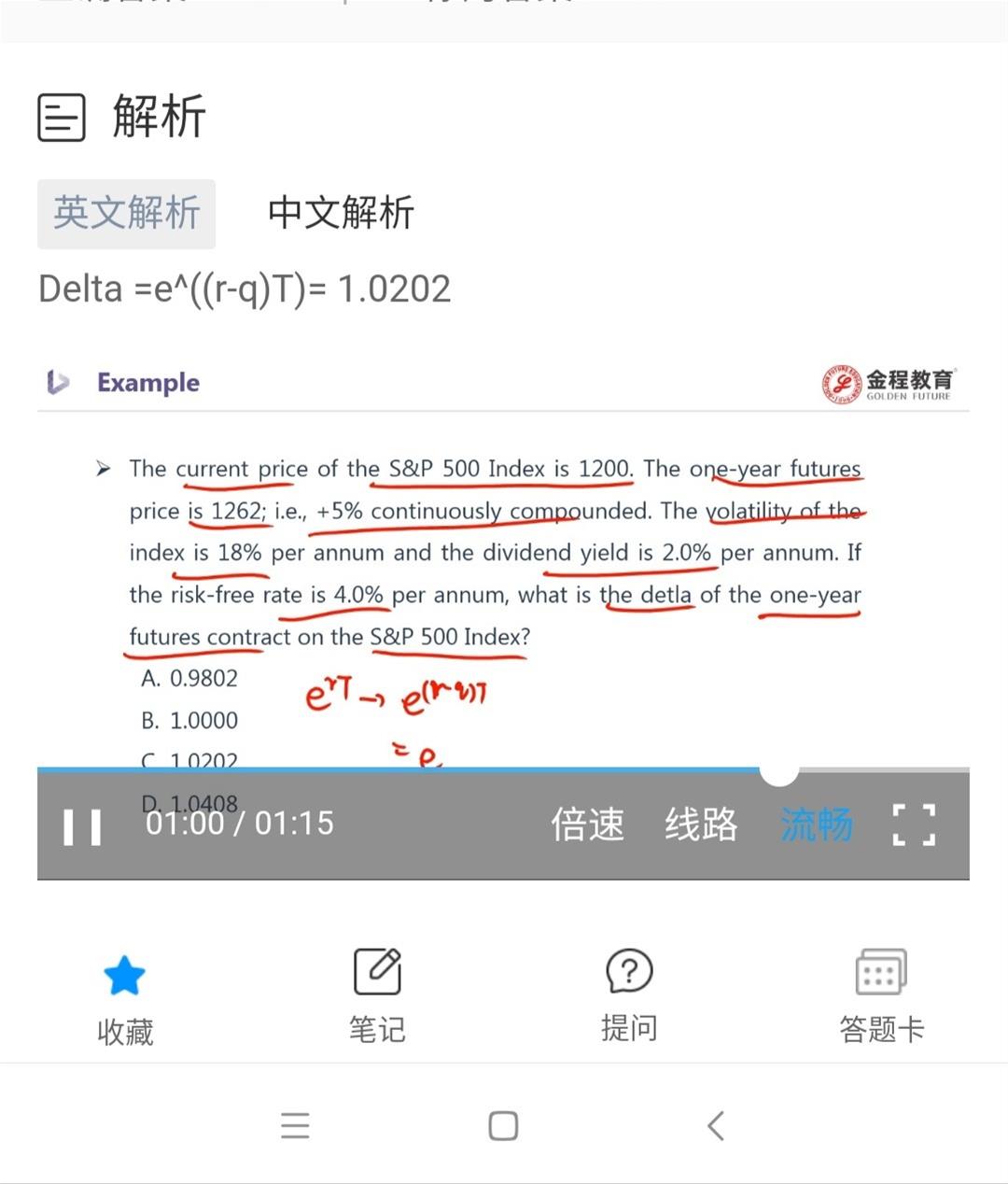Tap the video progress slider handle

[x=779, y=770]
